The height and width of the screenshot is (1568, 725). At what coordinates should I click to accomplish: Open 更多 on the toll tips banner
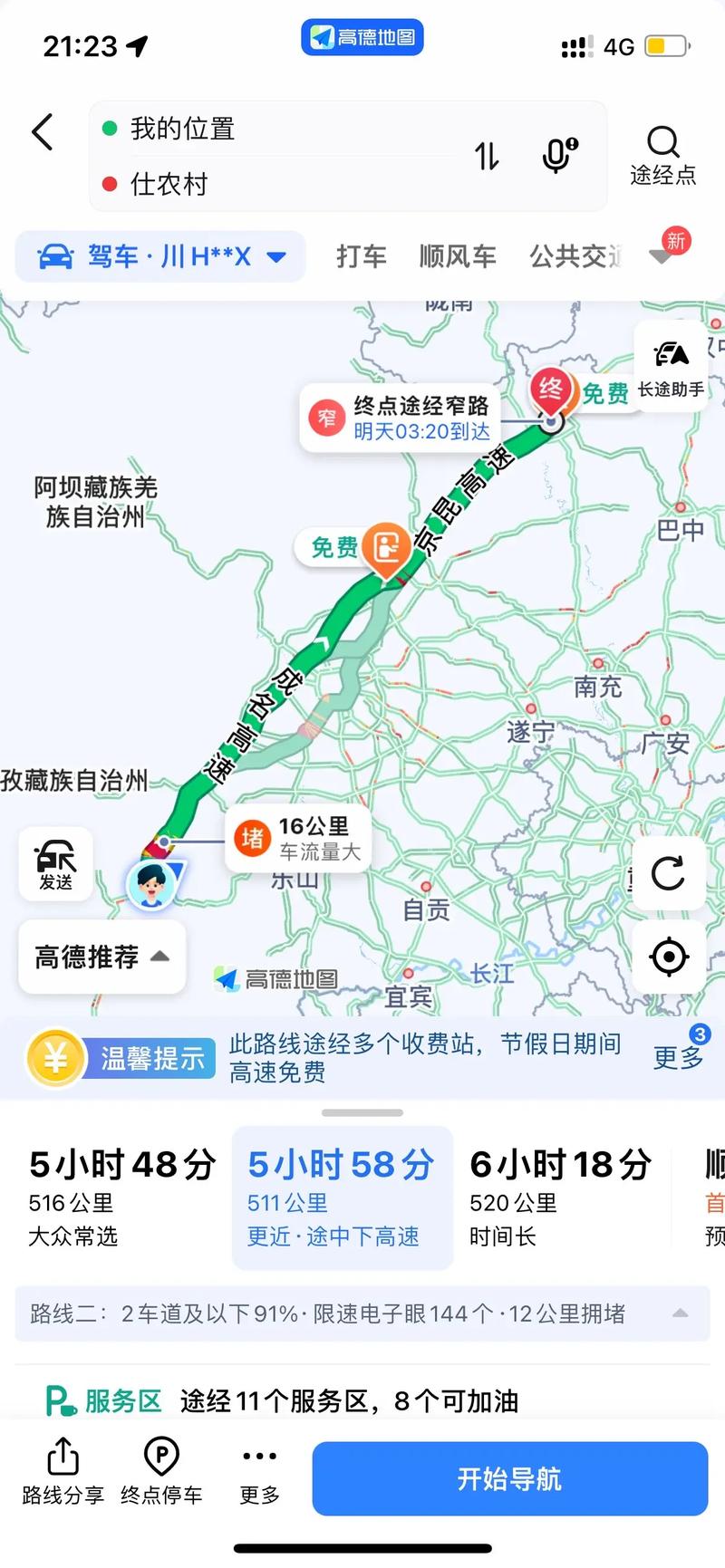pos(678,1058)
